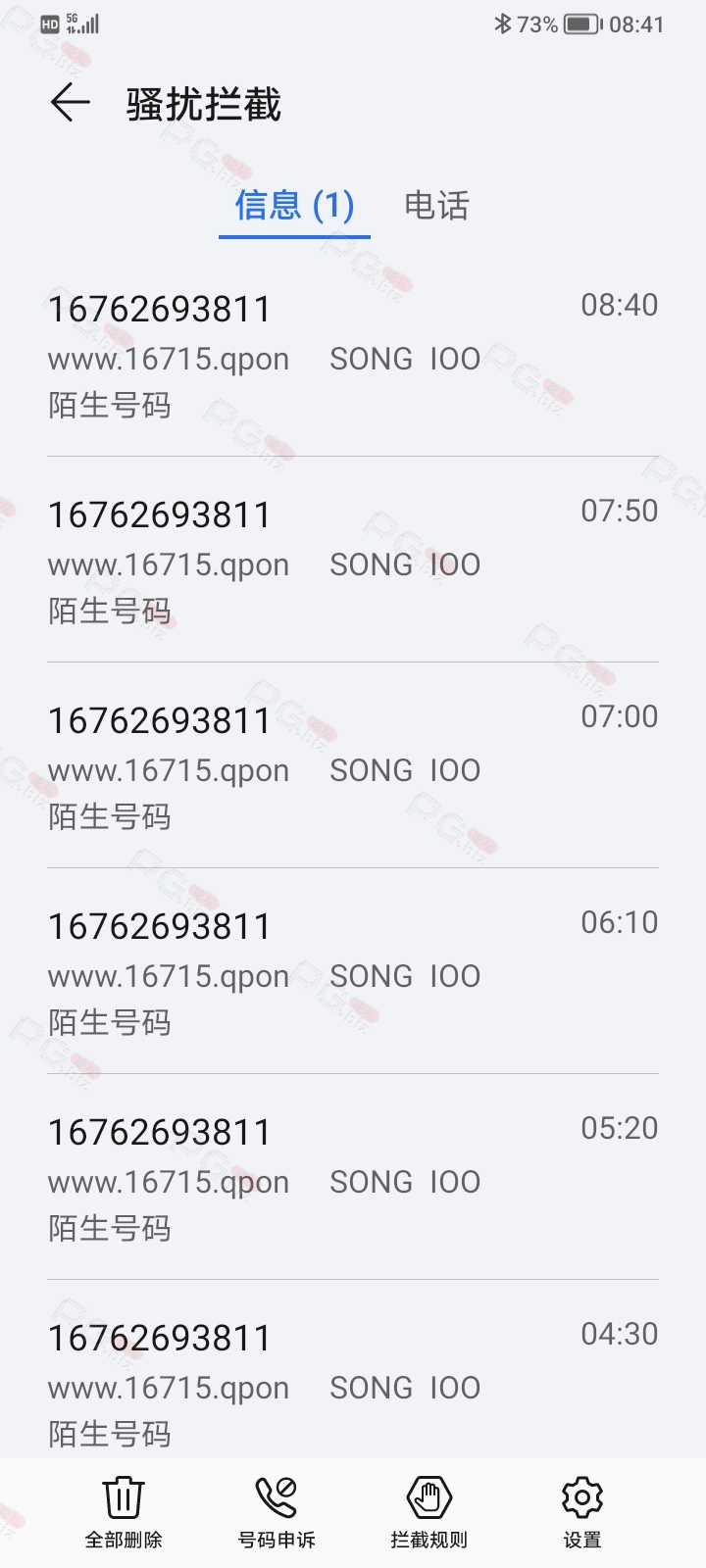Go back from 骚扰拦截 screen
Viewport: 706px width, 1568px height.
[x=70, y=103]
